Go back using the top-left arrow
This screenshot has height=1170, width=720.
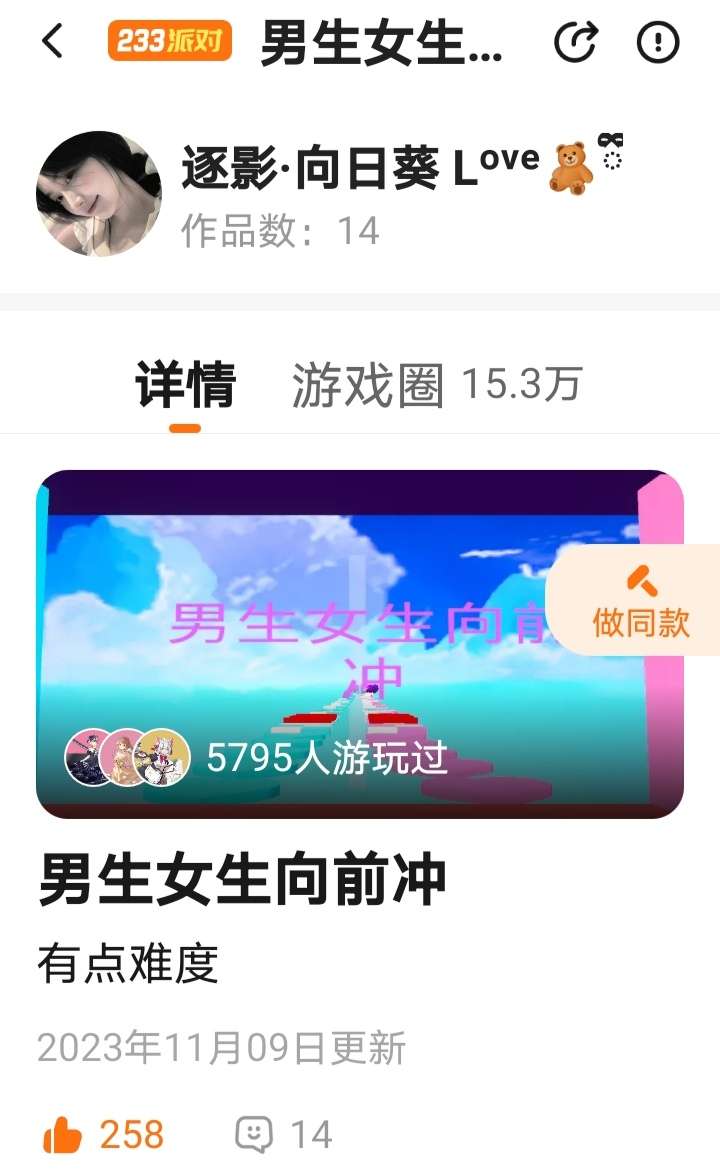coord(53,42)
